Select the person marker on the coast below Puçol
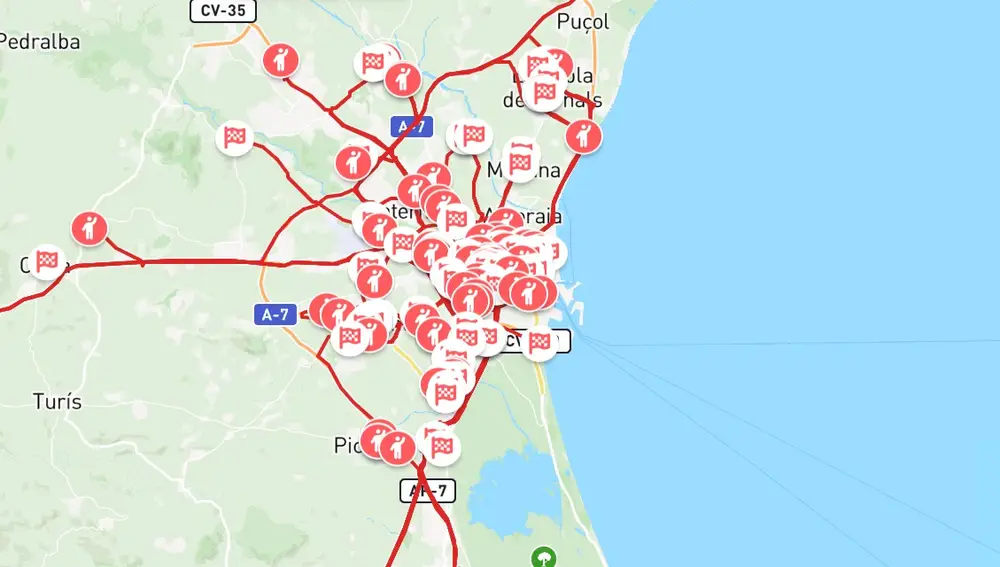 [583, 136]
